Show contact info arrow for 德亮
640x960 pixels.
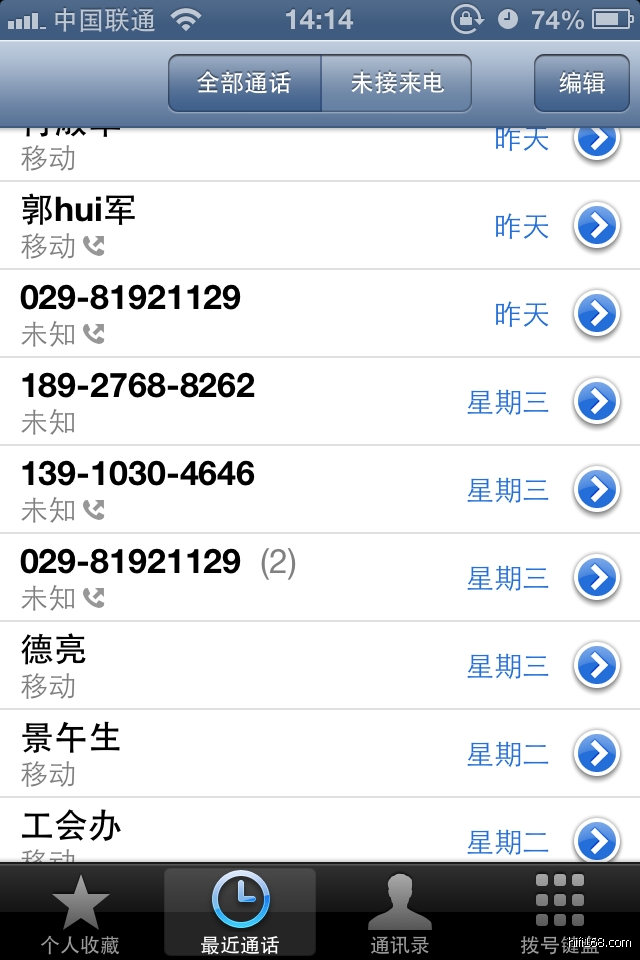596,666
